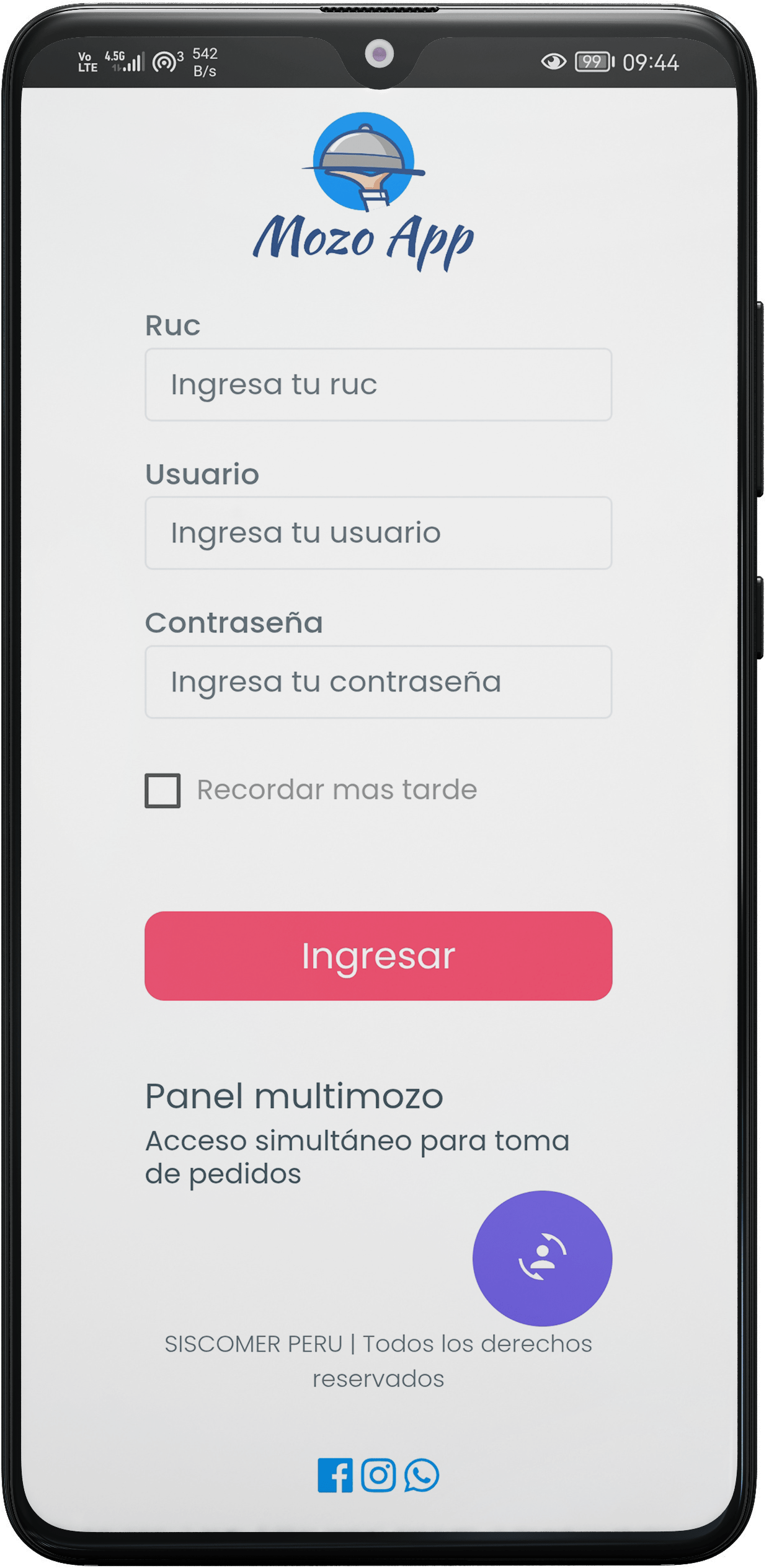Open the Facebook page icon
769x1568 pixels.
[x=335, y=1475]
